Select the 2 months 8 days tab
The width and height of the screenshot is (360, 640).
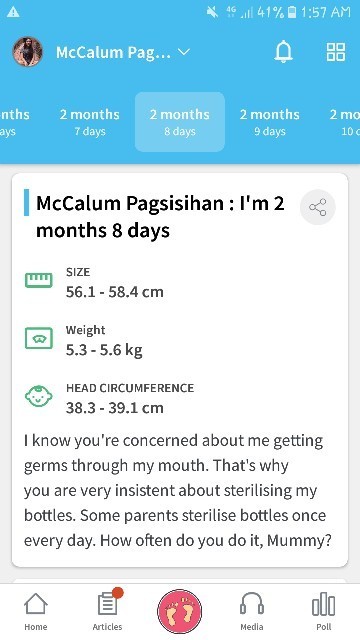pos(180,122)
